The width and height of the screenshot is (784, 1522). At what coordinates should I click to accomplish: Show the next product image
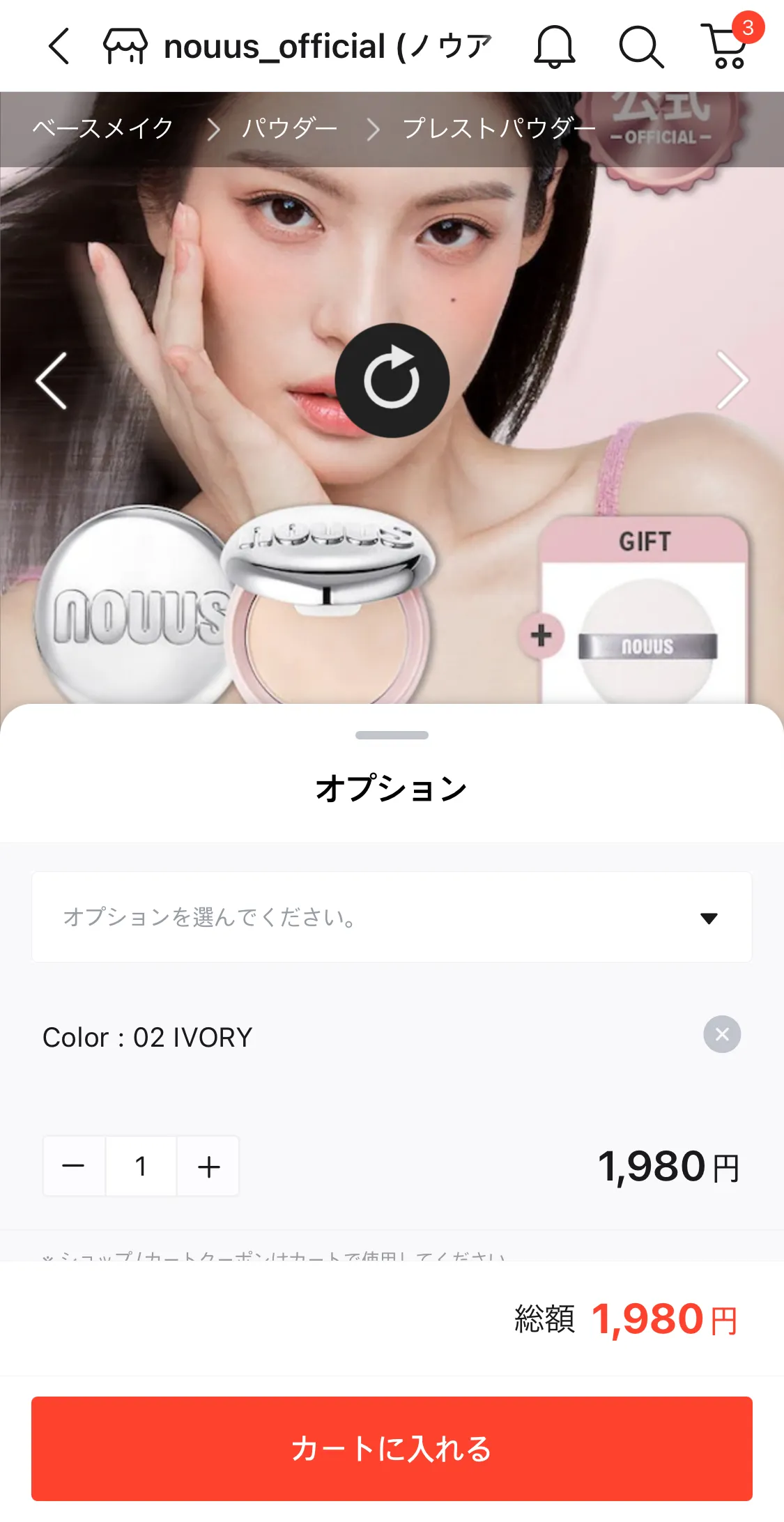pos(732,380)
